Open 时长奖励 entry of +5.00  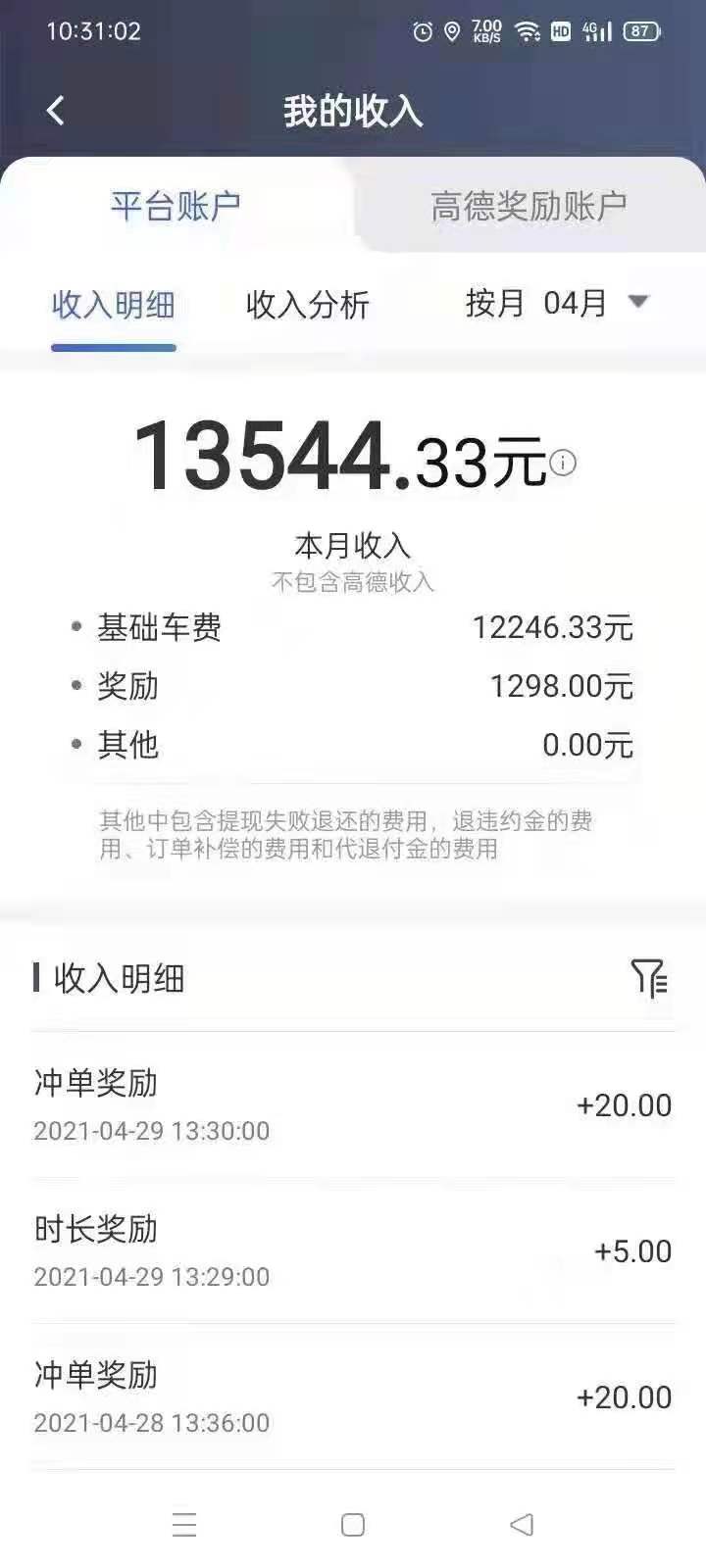tap(353, 1251)
